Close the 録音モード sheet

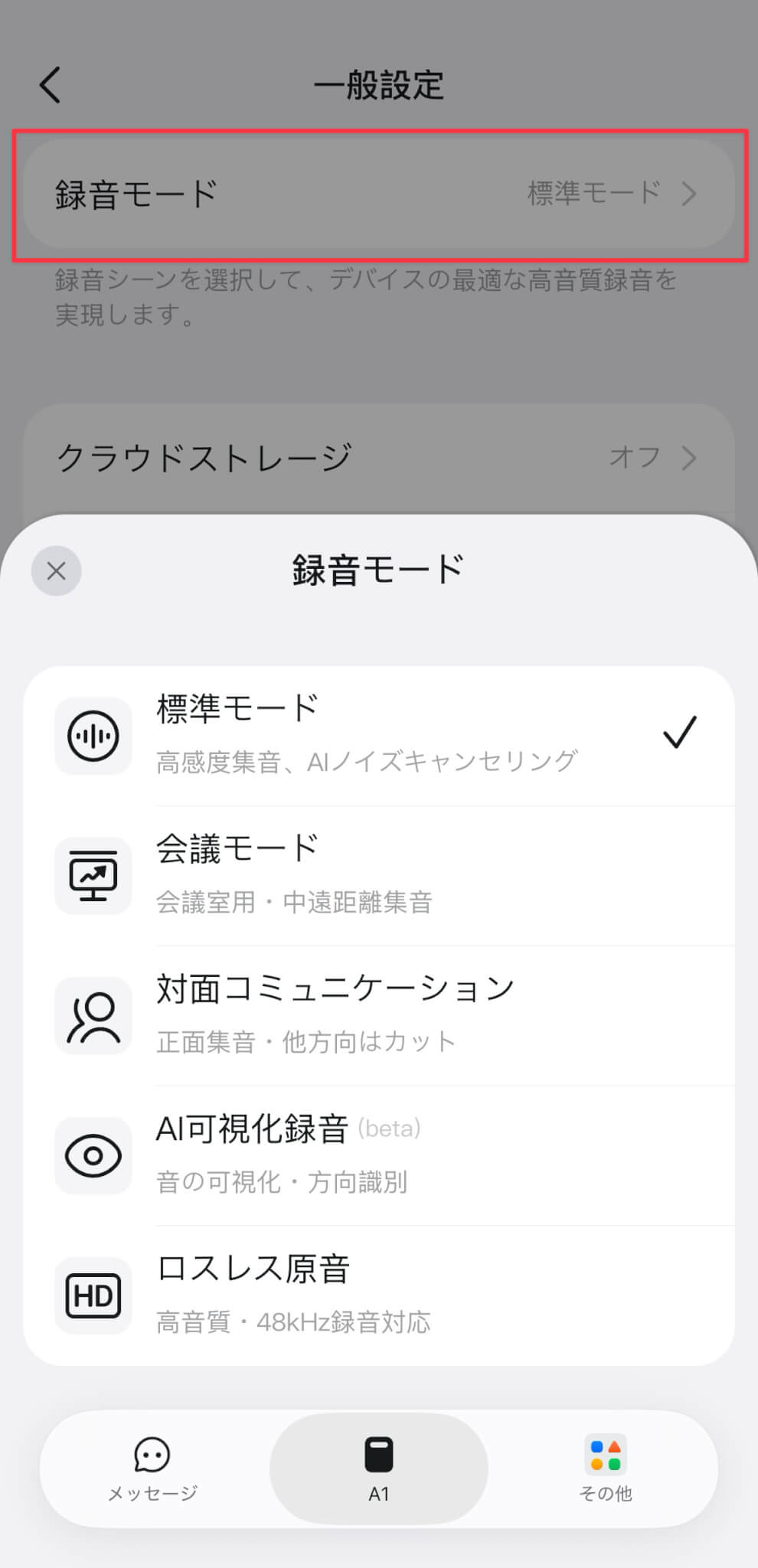pyautogui.click(x=56, y=570)
